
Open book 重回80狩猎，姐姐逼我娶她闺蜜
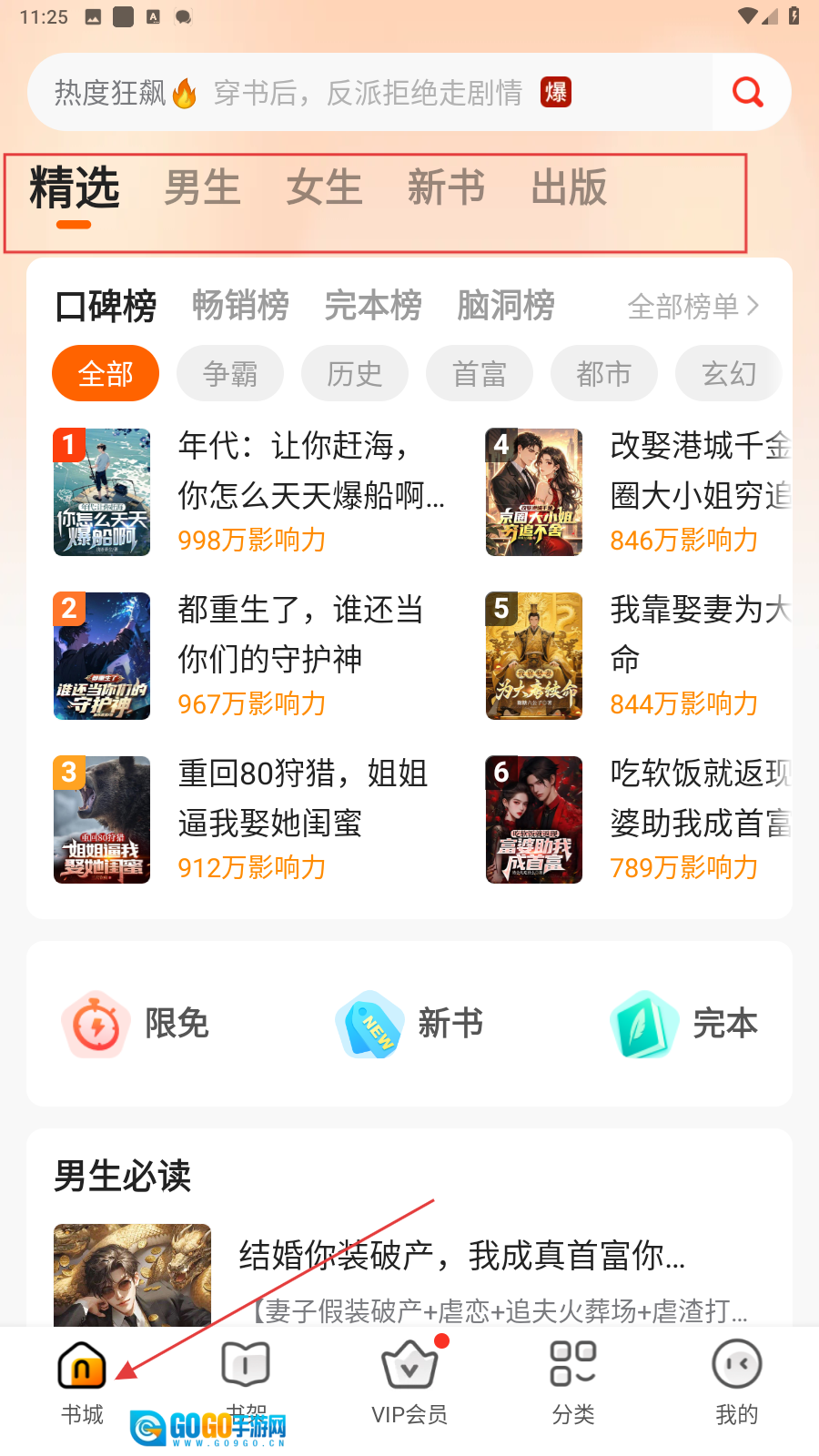pos(302,799)
